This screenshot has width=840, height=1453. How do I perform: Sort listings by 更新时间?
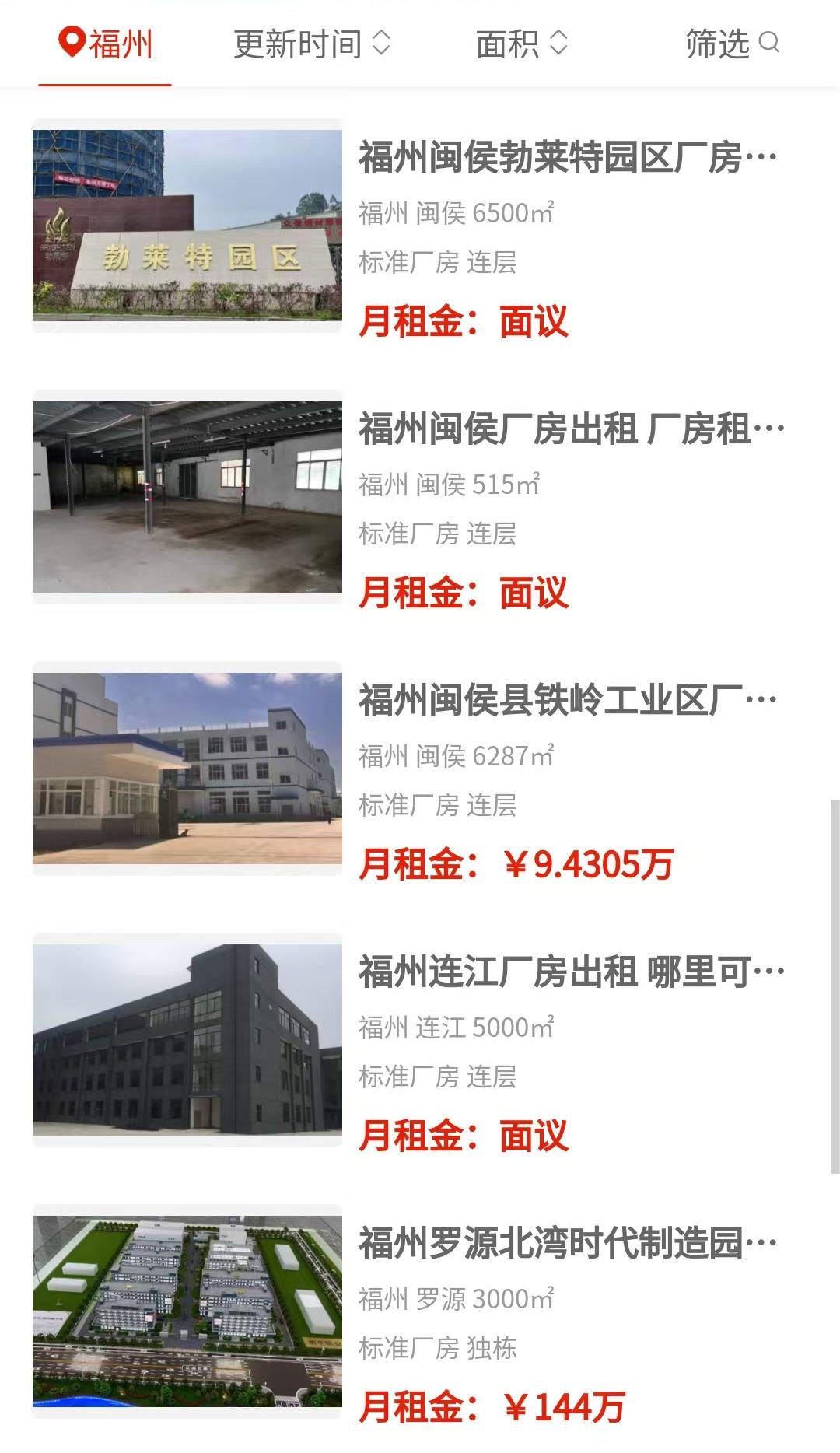point(312,44)
